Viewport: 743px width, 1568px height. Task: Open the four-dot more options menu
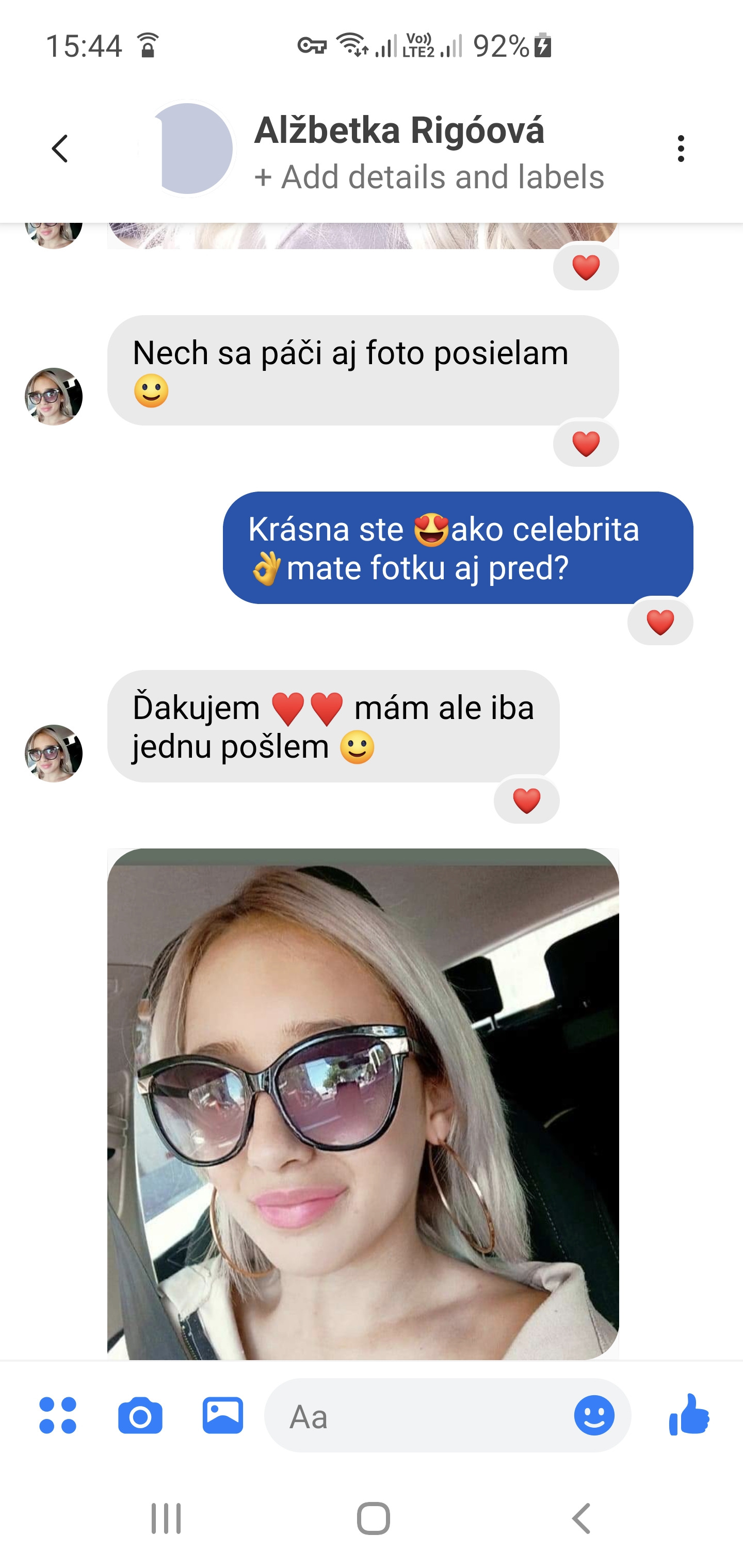click(x=58, y=1415)
